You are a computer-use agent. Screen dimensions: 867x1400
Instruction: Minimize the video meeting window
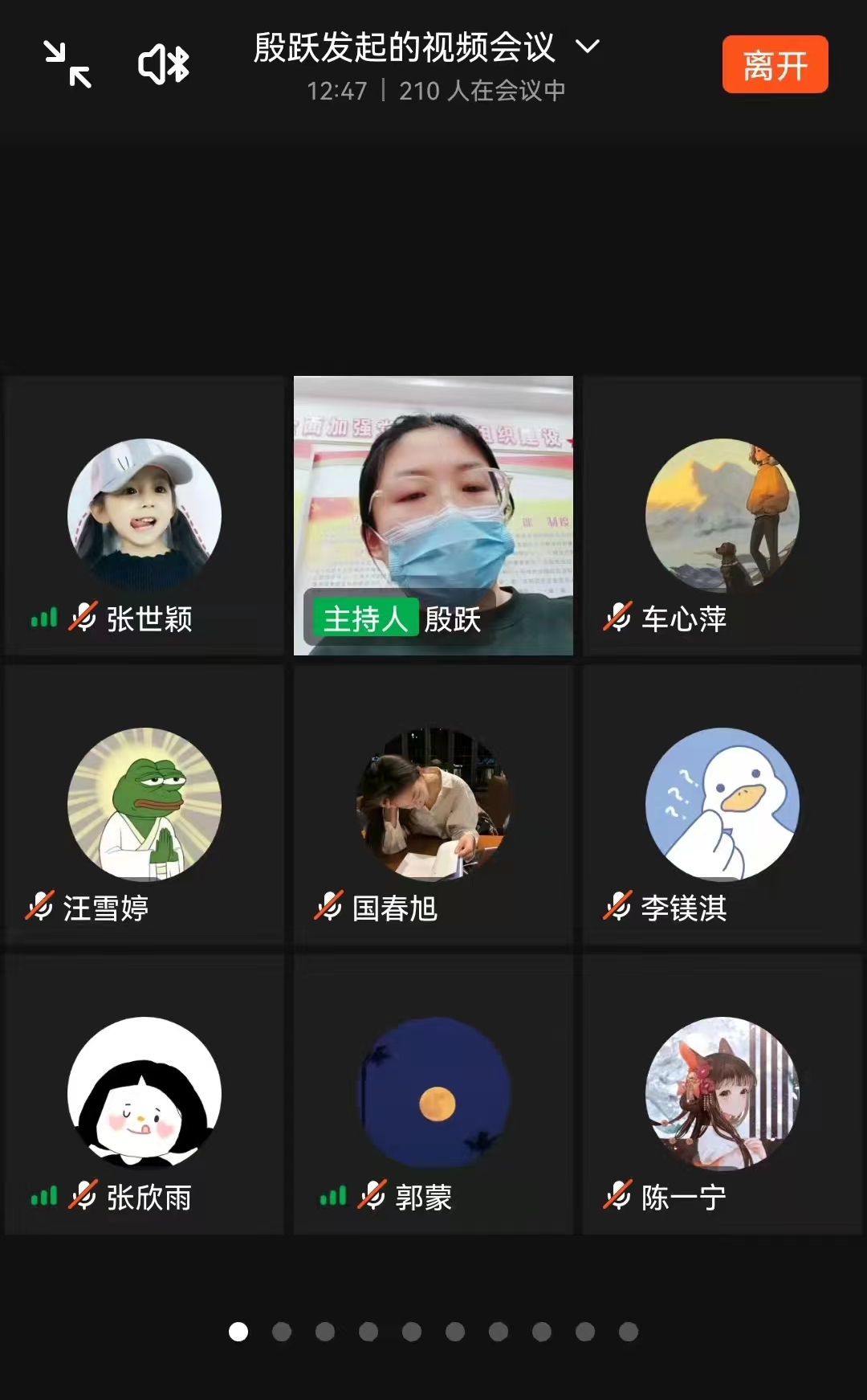coord(67,64)
